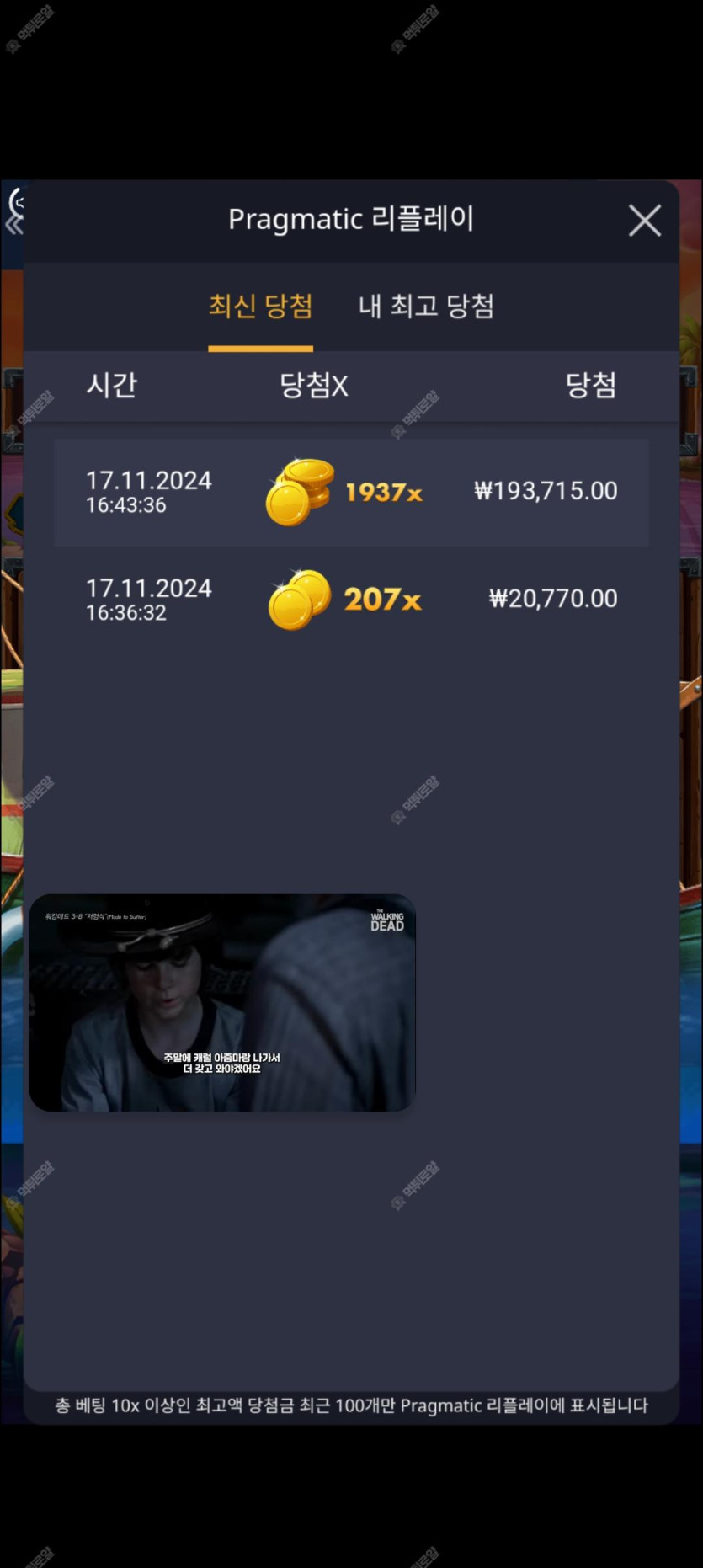Close the Pragmatic replay dialog
The width and height of the screenshot is (703, 1568).
pyautogui.click(x=644, y=221)
